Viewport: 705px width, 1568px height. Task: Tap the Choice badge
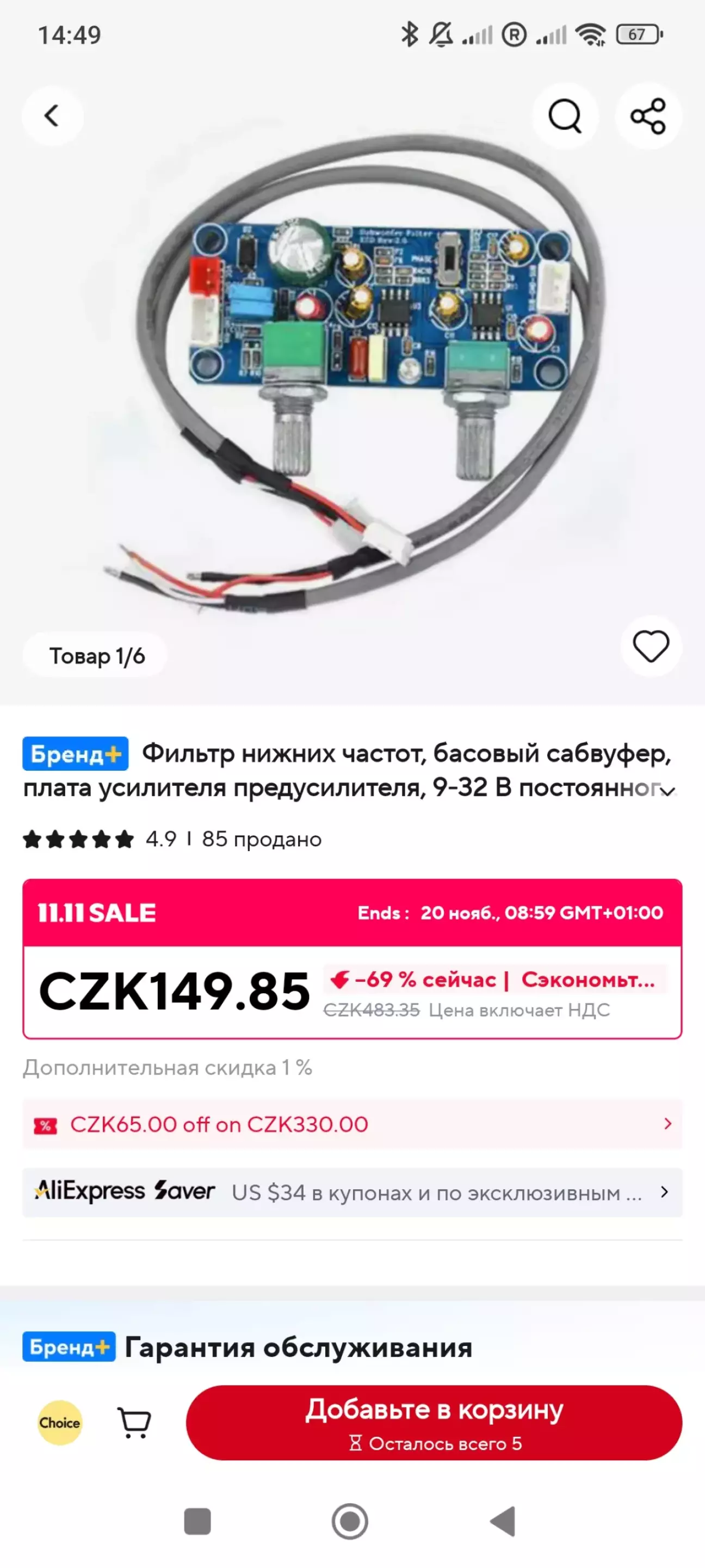pos(60,1423)
